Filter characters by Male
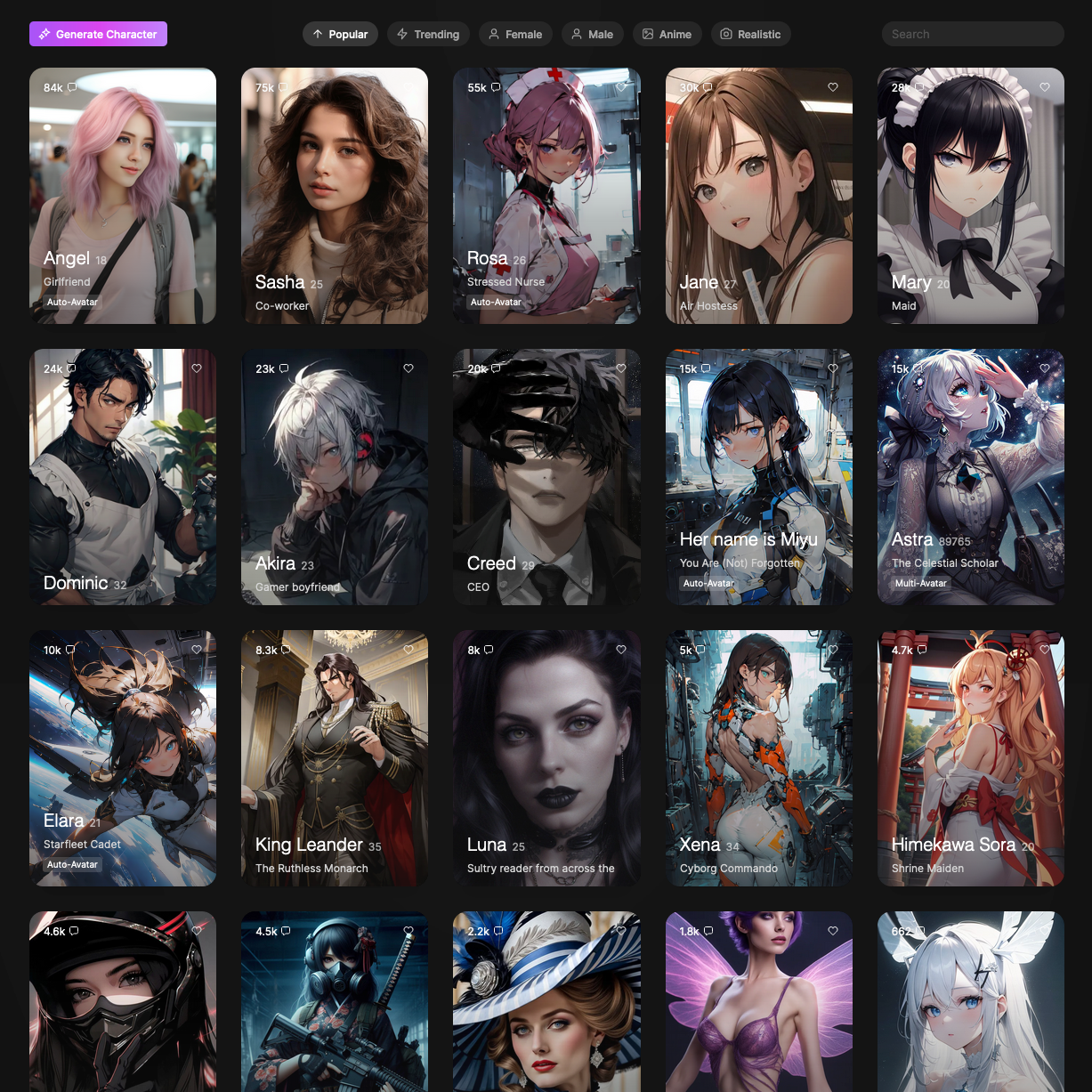1092x1092 pixels. (592, 34)
